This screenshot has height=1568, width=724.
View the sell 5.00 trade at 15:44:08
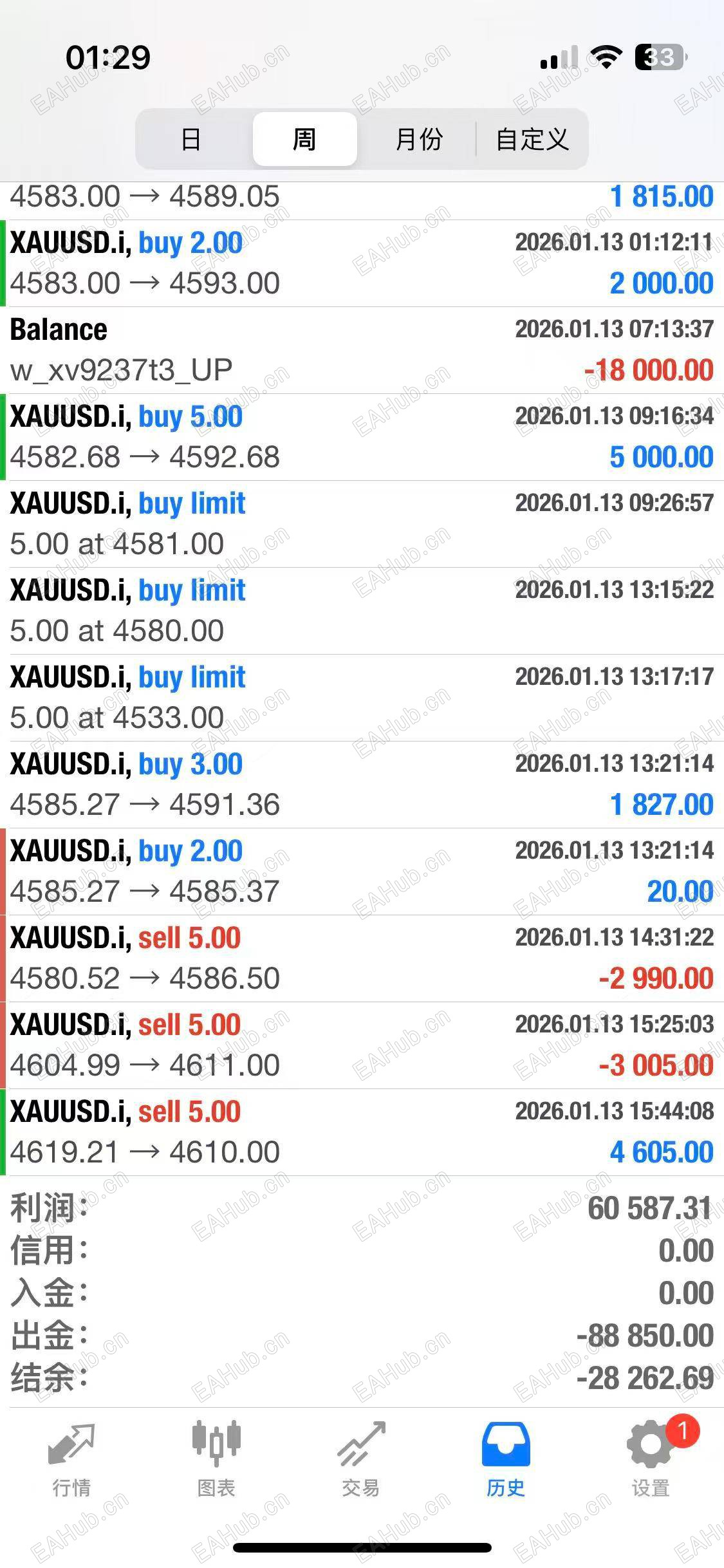point(362,1132)
